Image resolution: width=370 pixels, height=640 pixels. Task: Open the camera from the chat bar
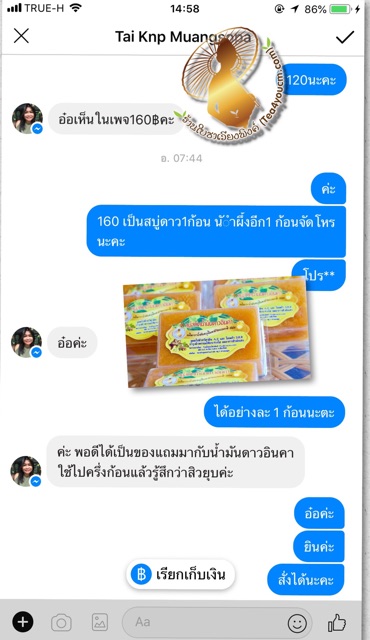point(62,622)
